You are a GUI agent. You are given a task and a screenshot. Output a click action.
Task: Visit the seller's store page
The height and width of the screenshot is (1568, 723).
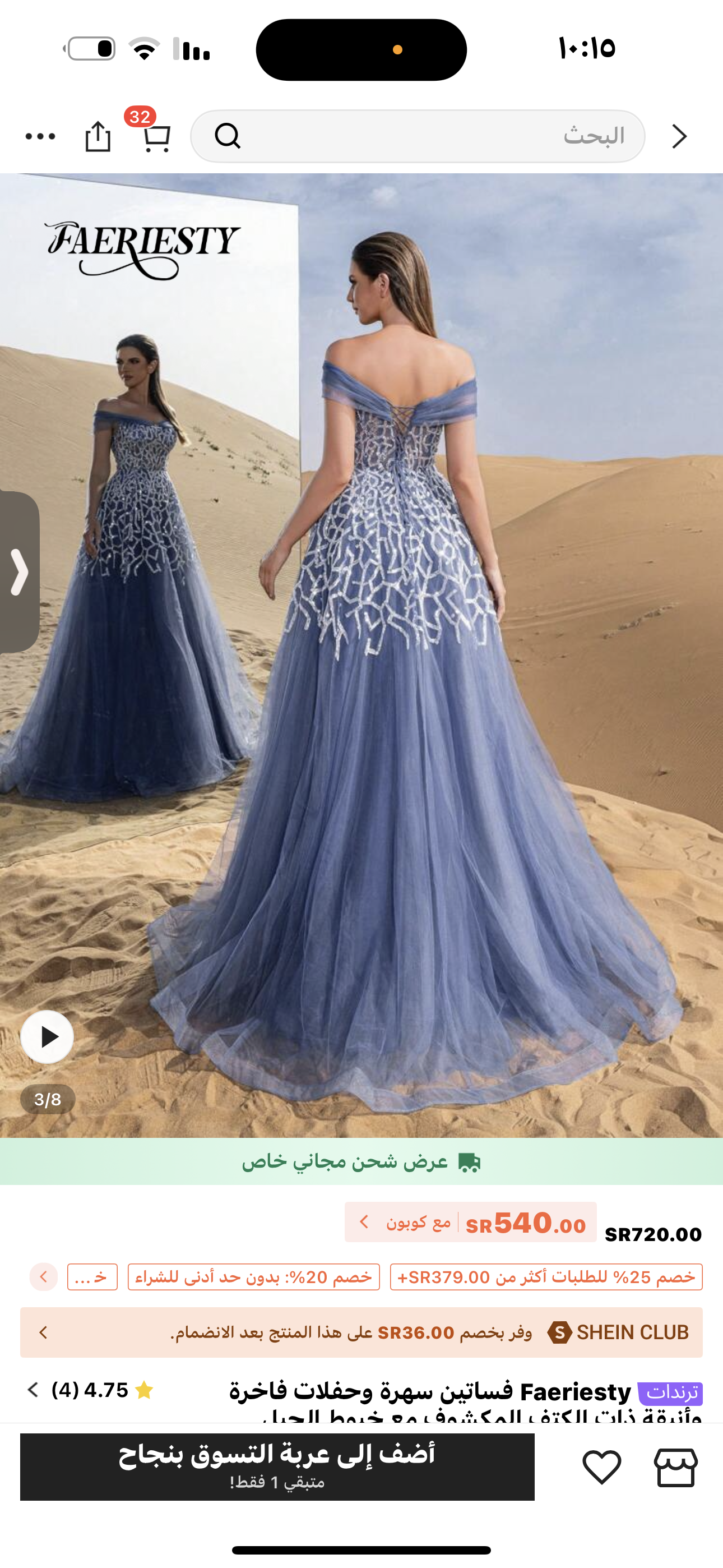675,1467
